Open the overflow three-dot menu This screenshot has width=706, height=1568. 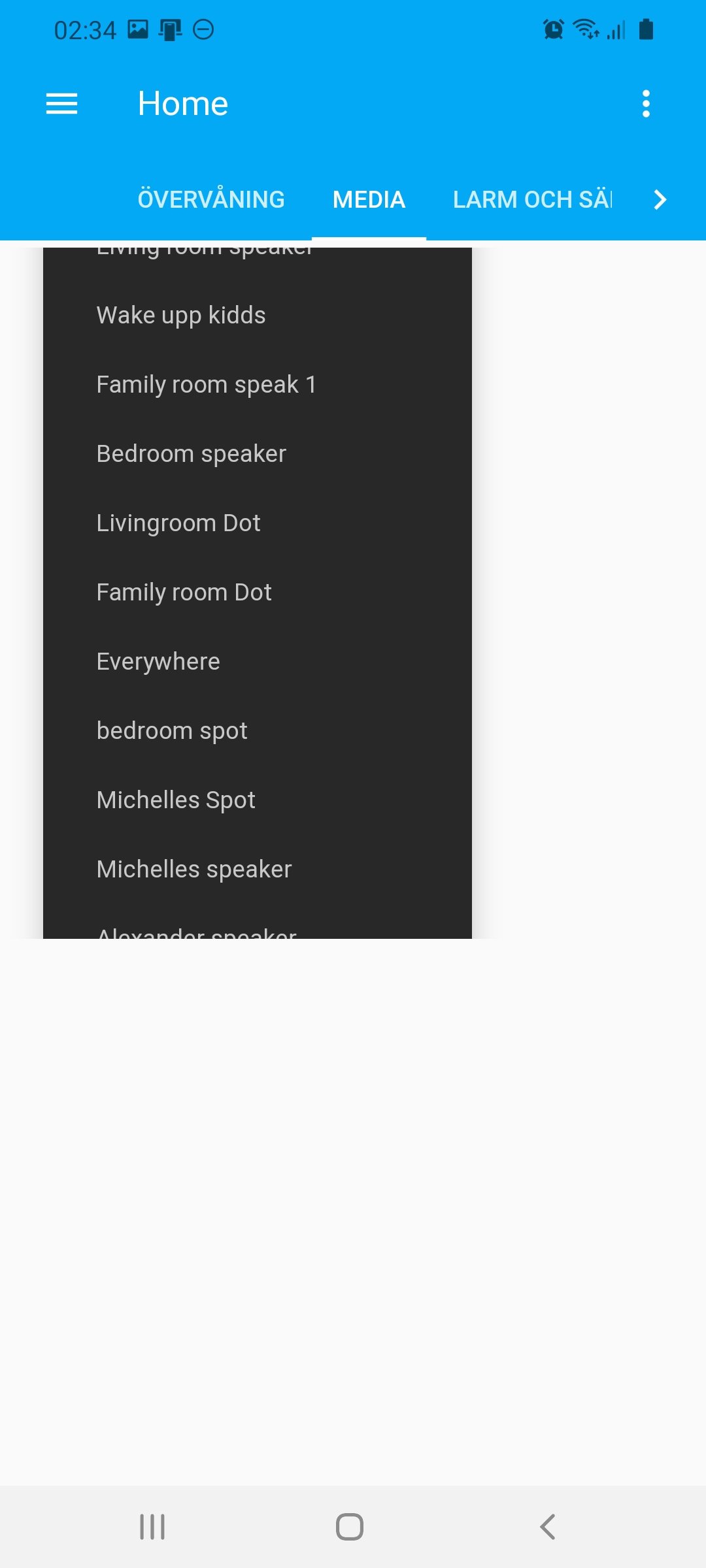(x=645, y=103)
